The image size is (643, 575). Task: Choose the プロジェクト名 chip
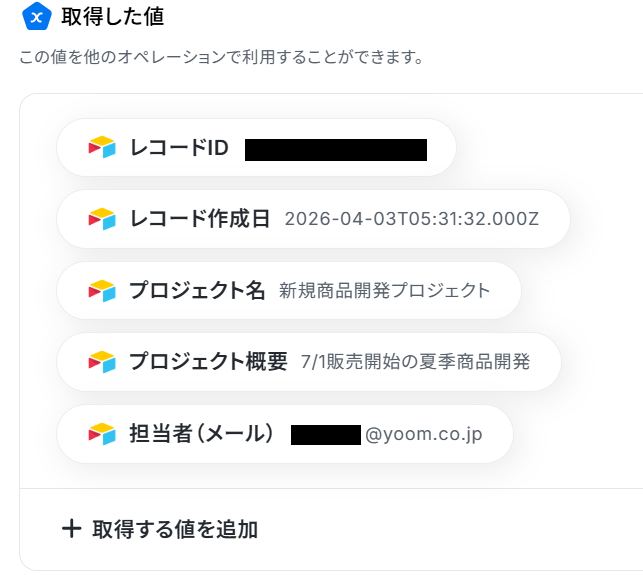coord(288,291)
